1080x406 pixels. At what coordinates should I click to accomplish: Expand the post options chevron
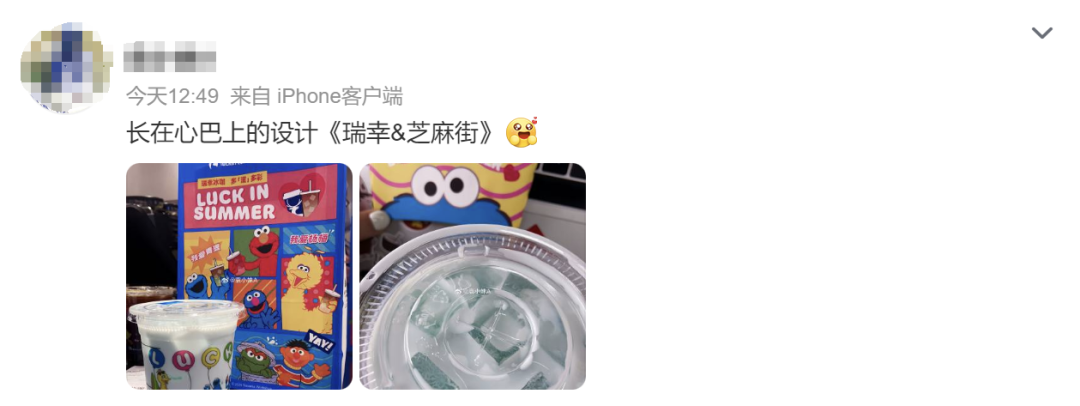[1042, 33]
